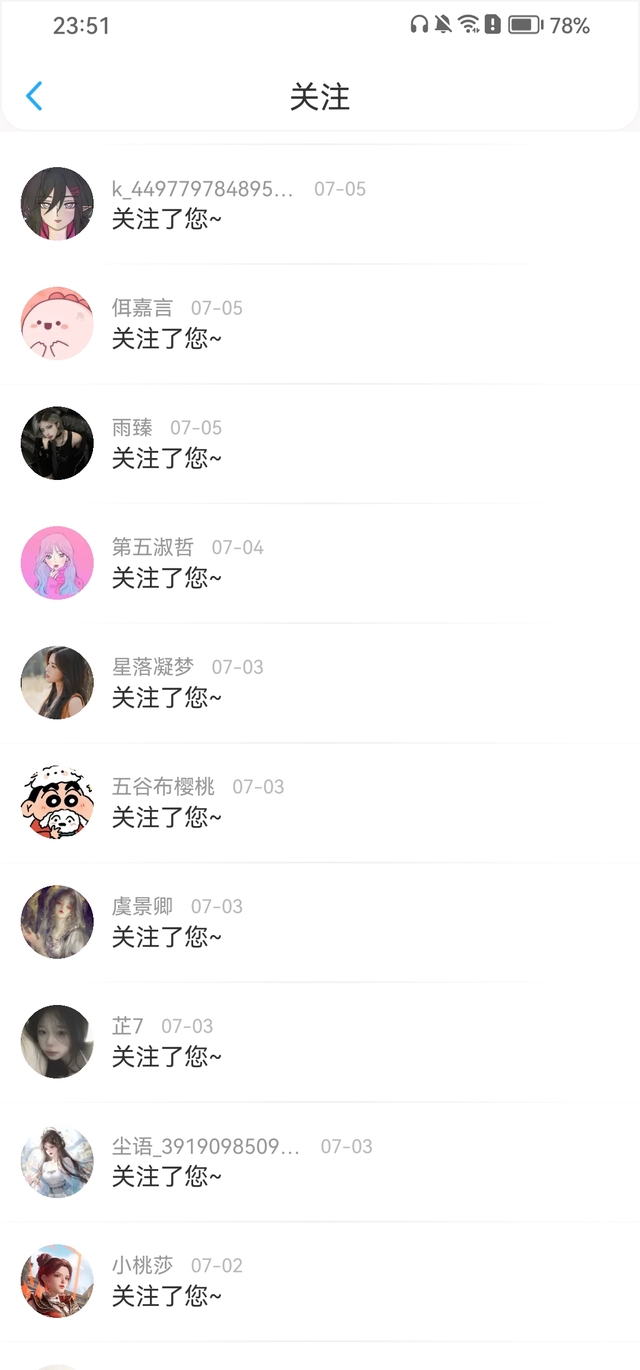This screenshot has height=1370, width=640.
Task: View the follower row for 雨臻
Action: [x=320, y=443]
